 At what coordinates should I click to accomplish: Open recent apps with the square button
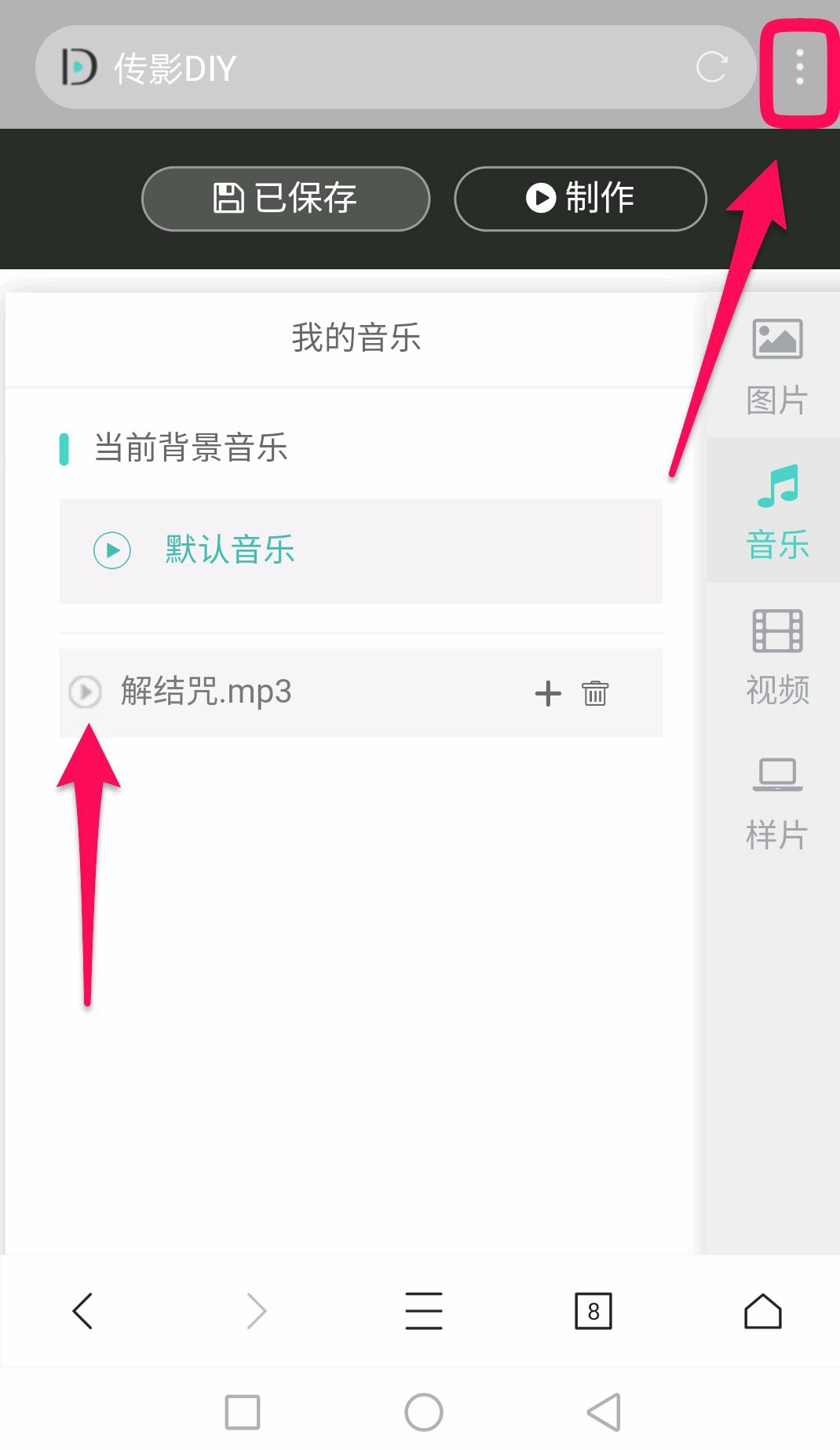click(x=243, y=1412)
